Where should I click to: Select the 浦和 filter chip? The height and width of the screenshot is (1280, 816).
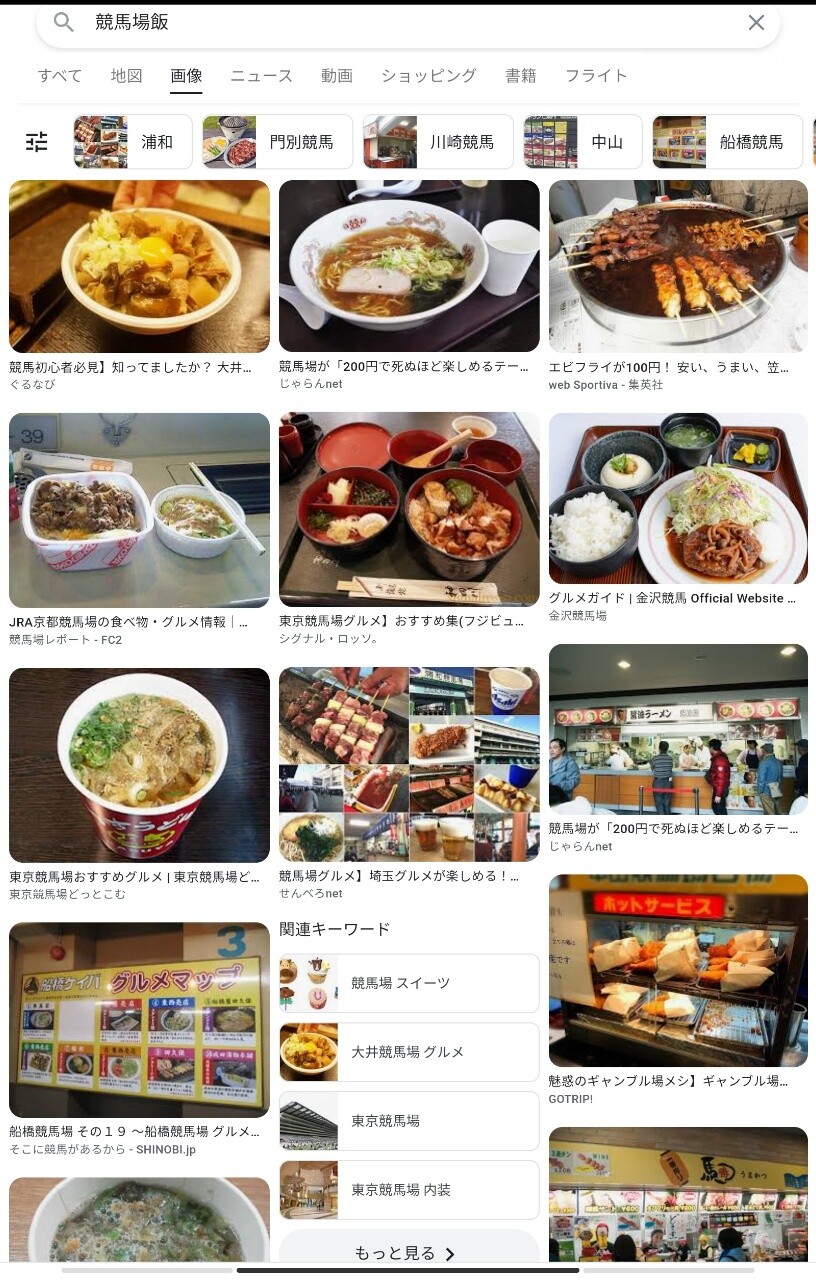pos(133,142)
